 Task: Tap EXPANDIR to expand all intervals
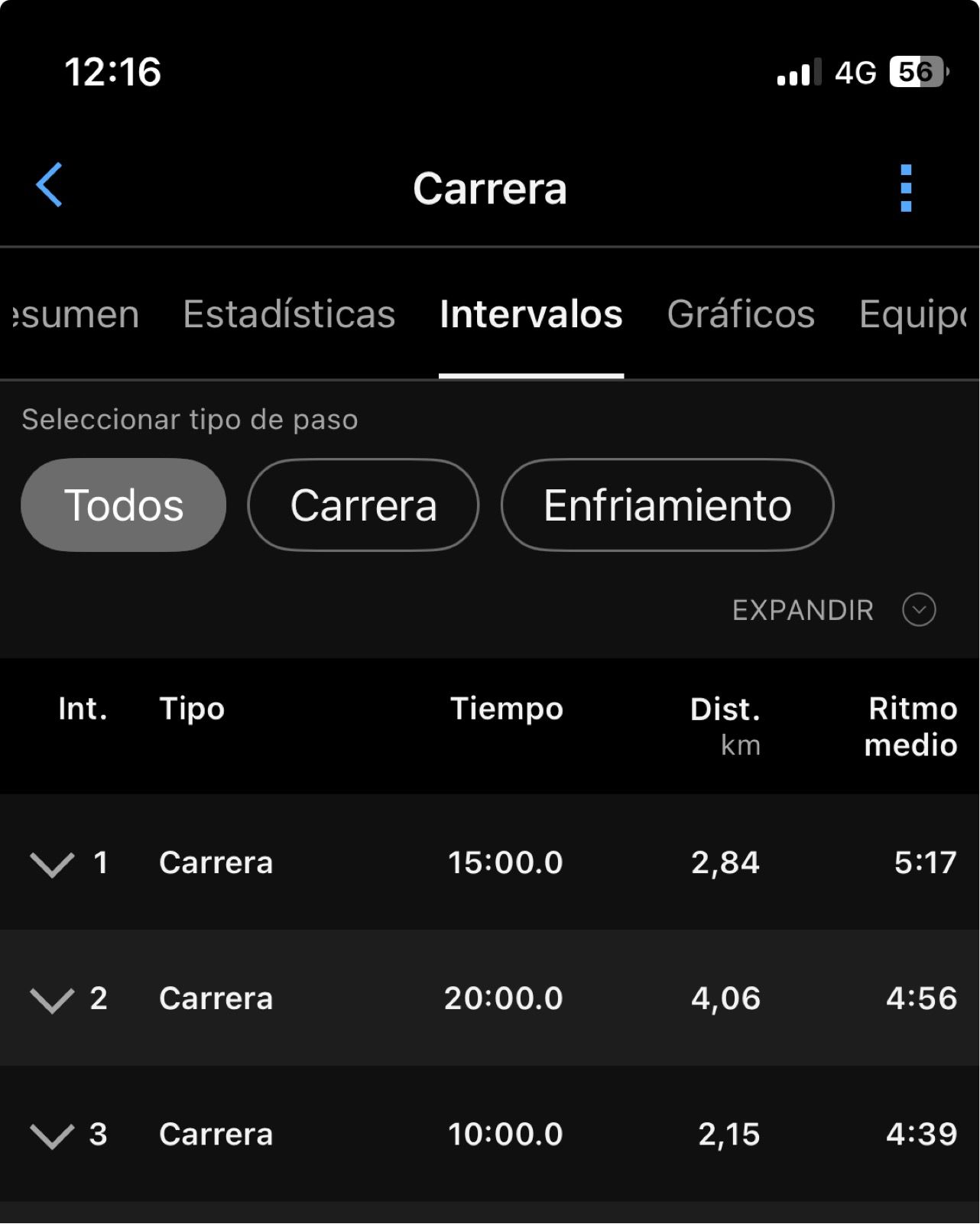[833, 610]
